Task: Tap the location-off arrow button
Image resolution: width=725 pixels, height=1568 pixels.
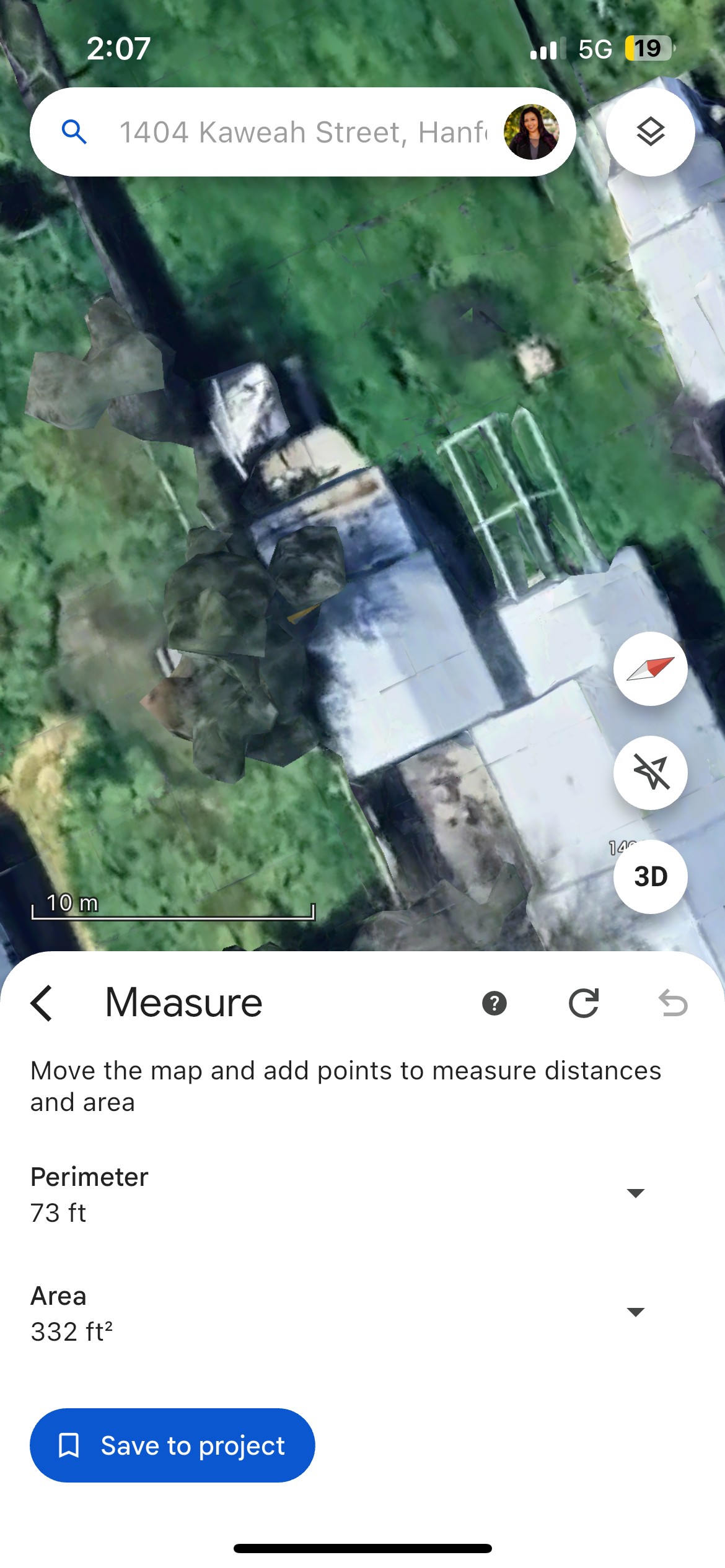Action: 650,773
